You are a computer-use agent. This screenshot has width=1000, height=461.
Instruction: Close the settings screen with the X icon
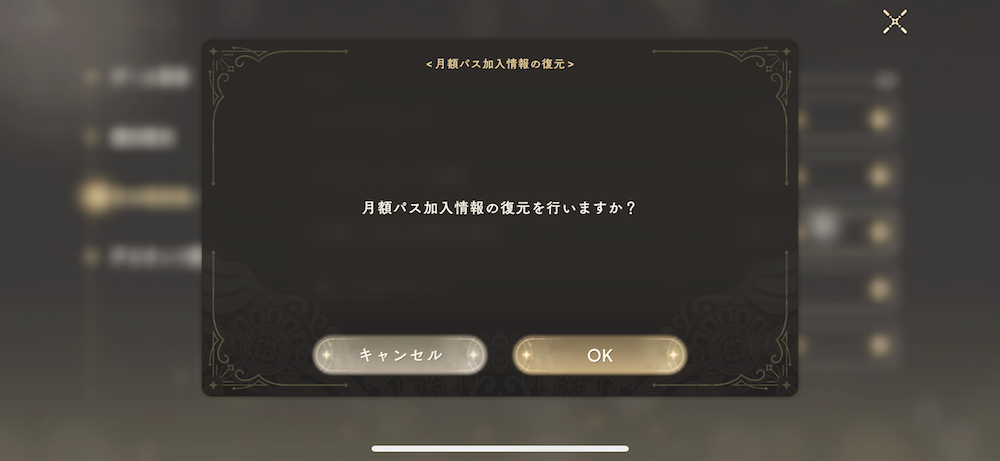coord(895,22)
